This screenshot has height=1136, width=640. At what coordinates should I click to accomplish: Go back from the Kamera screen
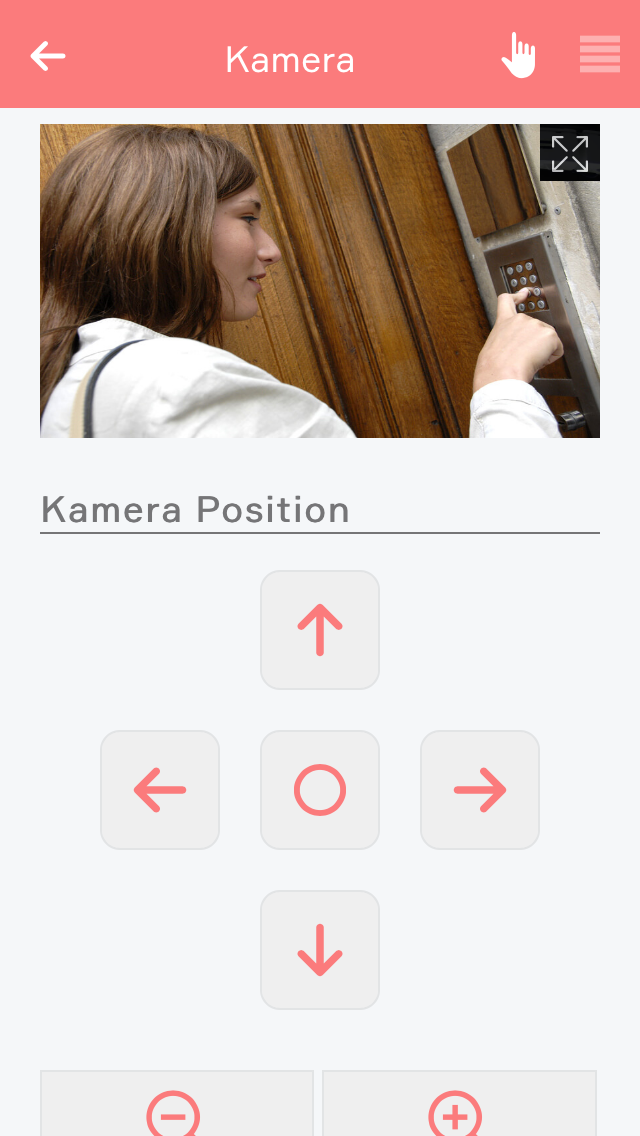point(48,56)
